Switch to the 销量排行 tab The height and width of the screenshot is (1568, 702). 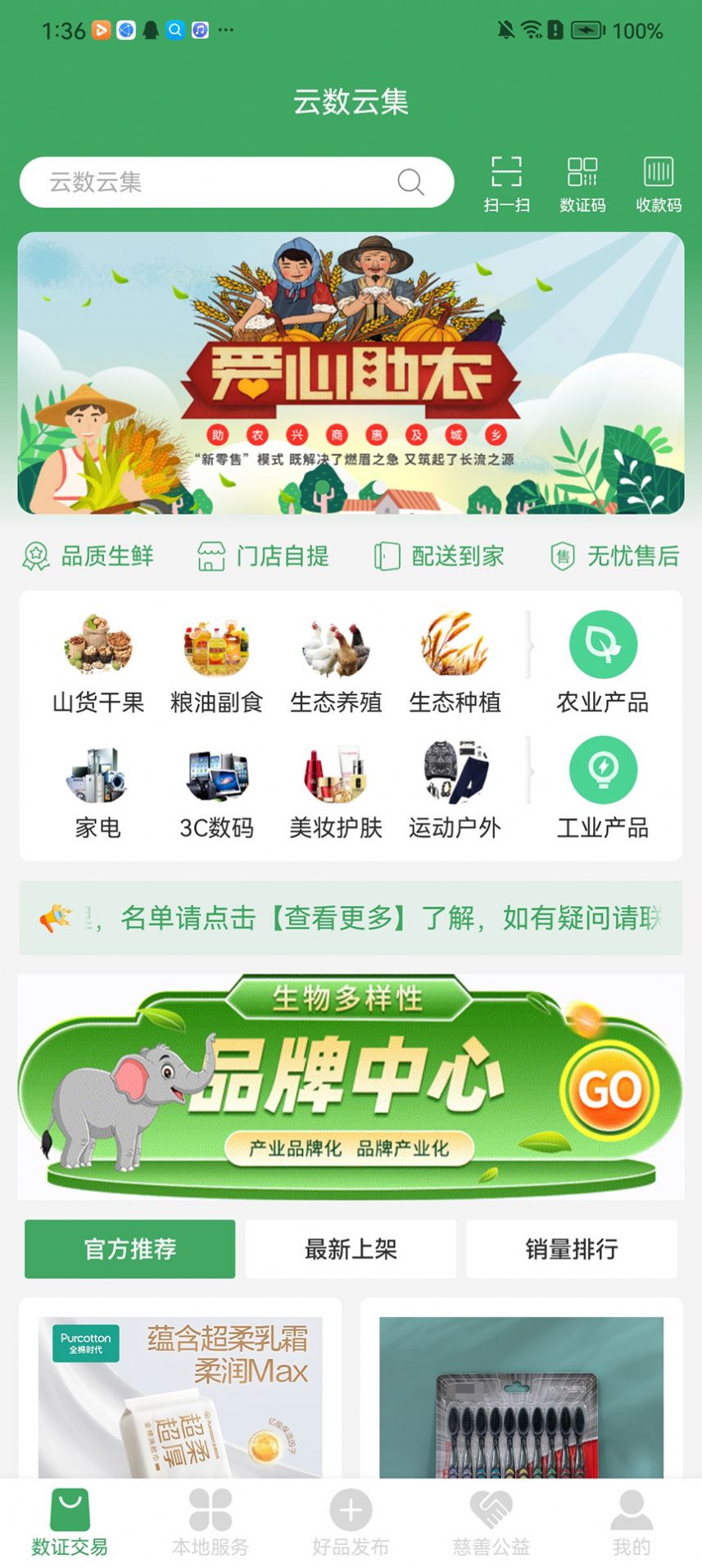pos(572,1249)
